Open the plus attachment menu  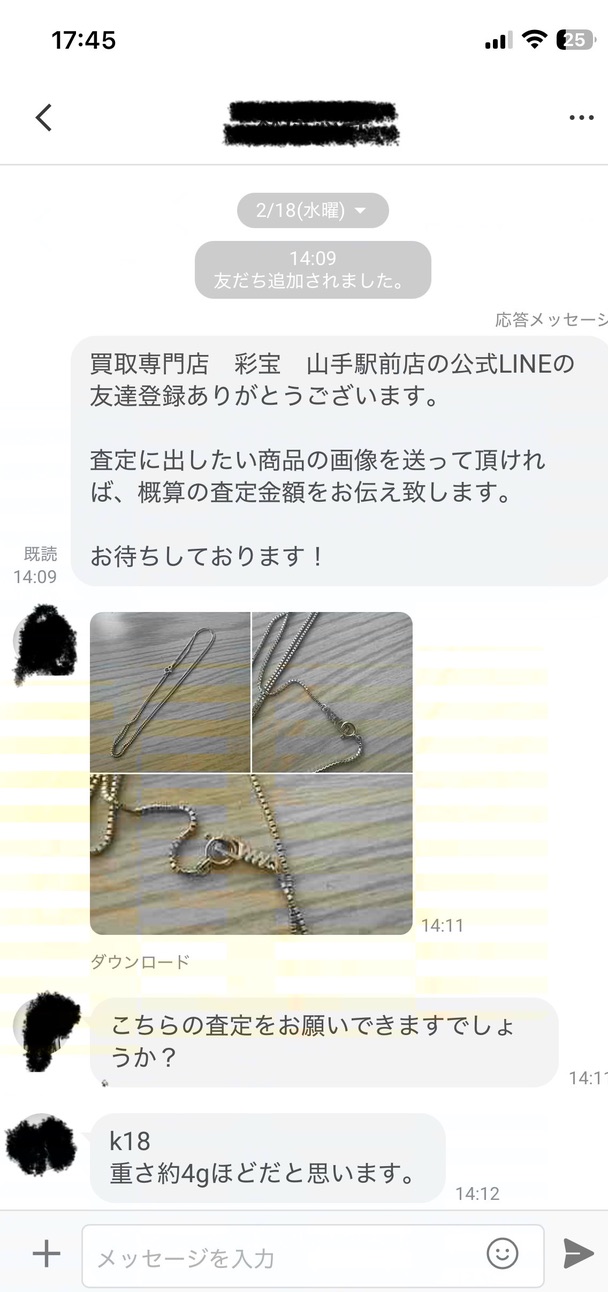point(46,1253)
